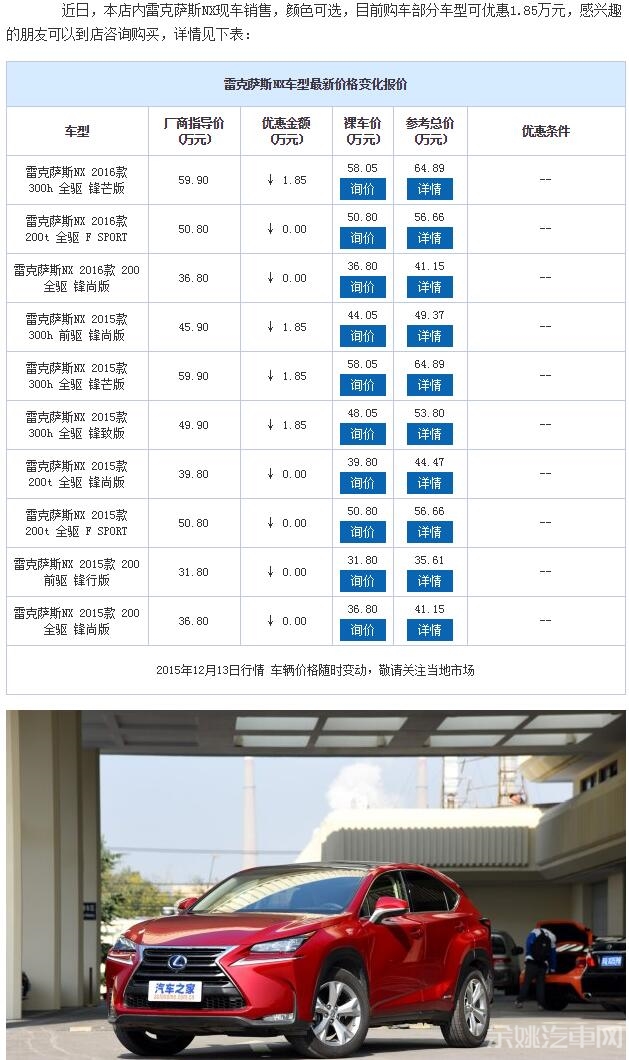View 详情 for 2015款 200 全驱 锋尚版
This screenshot has height=1060, width=629.
[429, 630]
